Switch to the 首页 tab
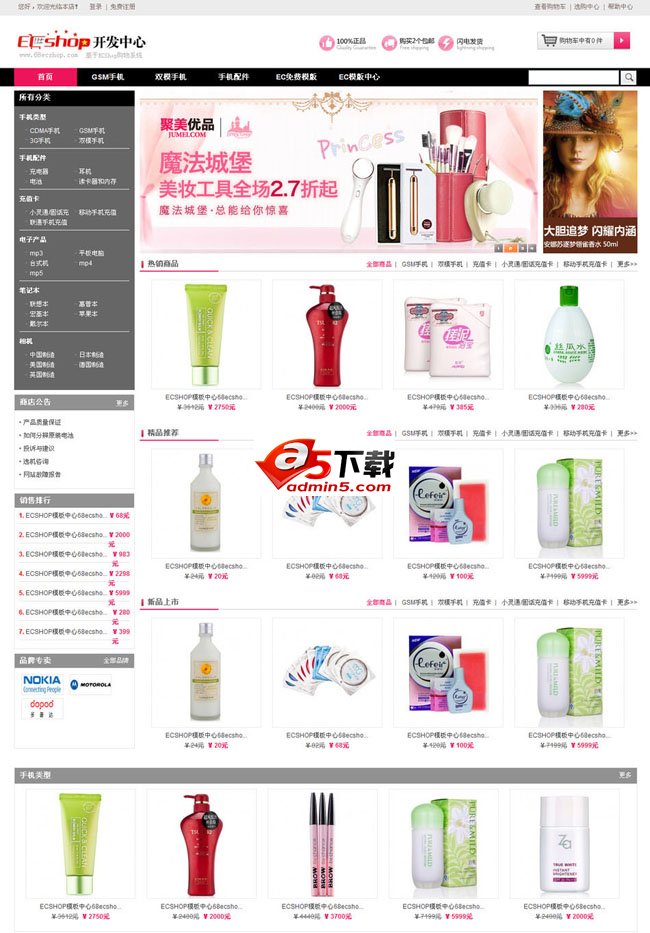This screenshot has height=933, width=650. [x=45, y=77]
